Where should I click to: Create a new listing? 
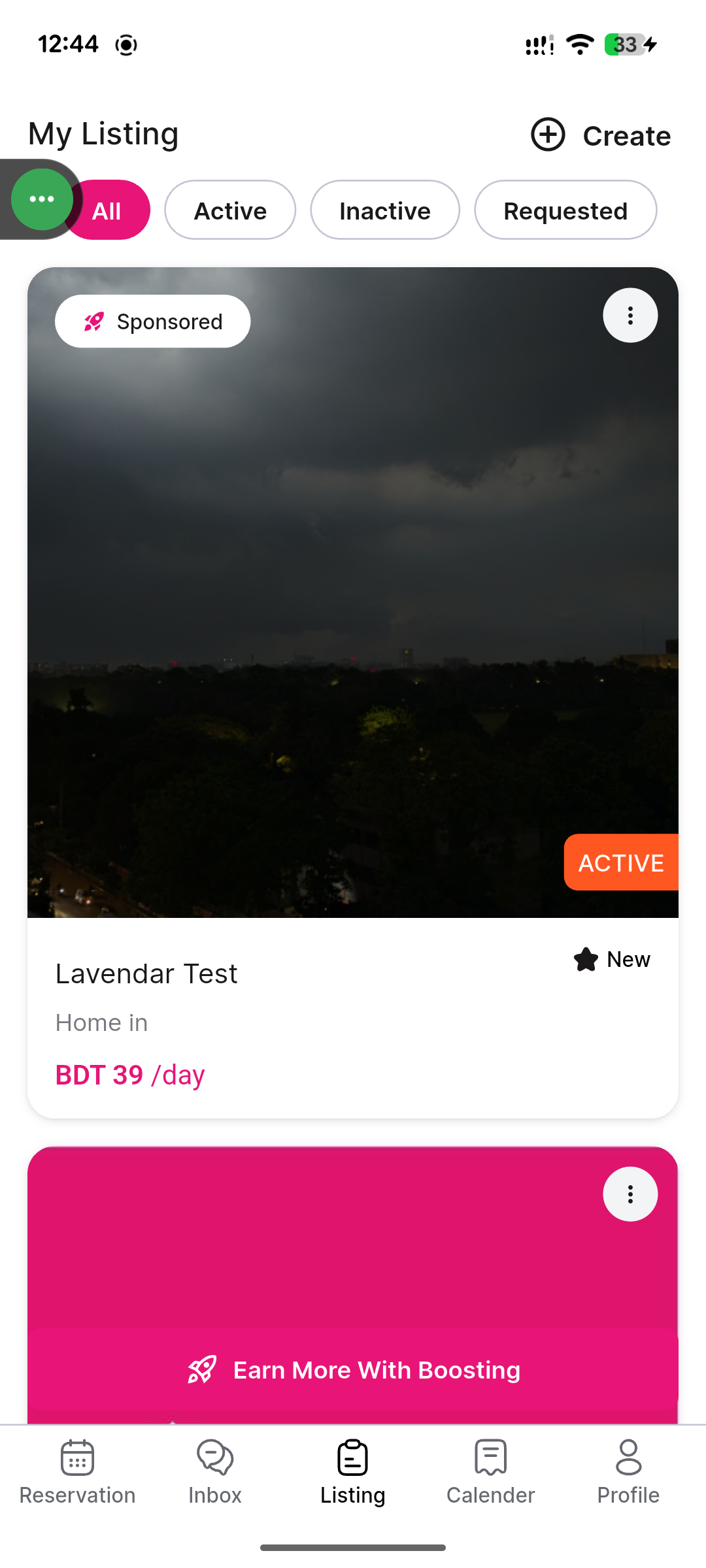(601, 135)
